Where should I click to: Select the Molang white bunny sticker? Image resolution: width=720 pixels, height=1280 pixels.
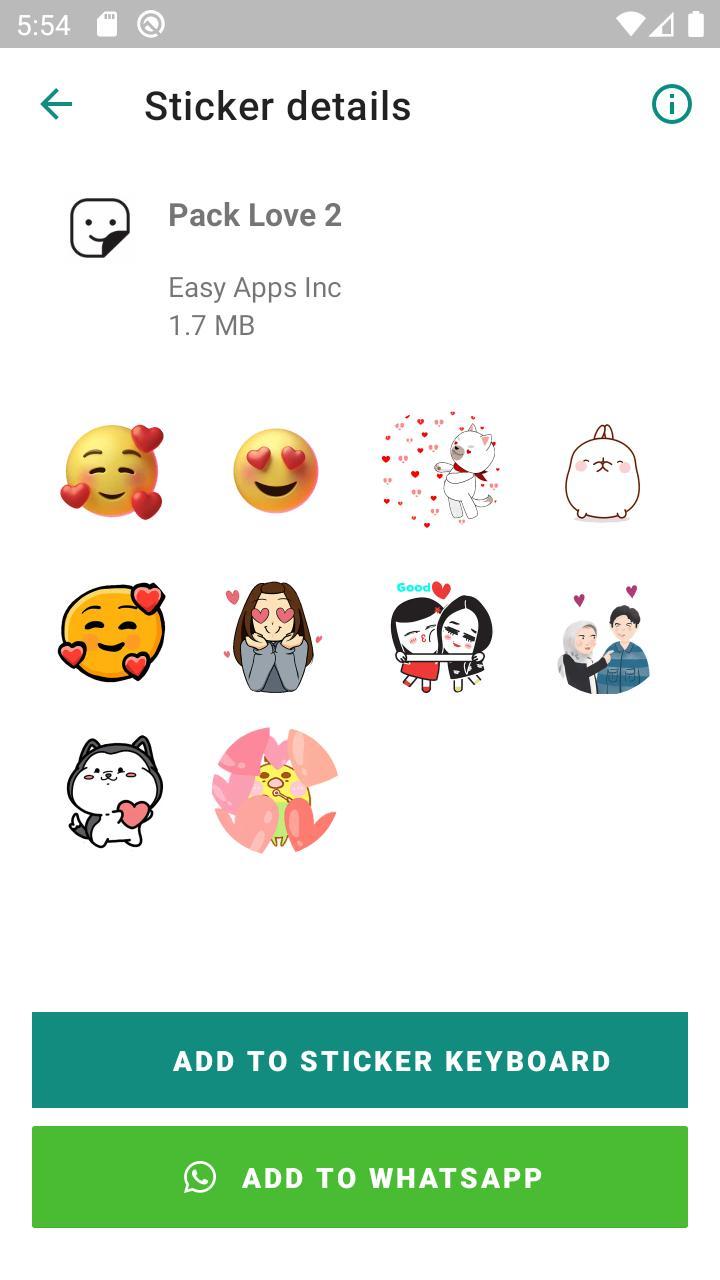point(601,470)
